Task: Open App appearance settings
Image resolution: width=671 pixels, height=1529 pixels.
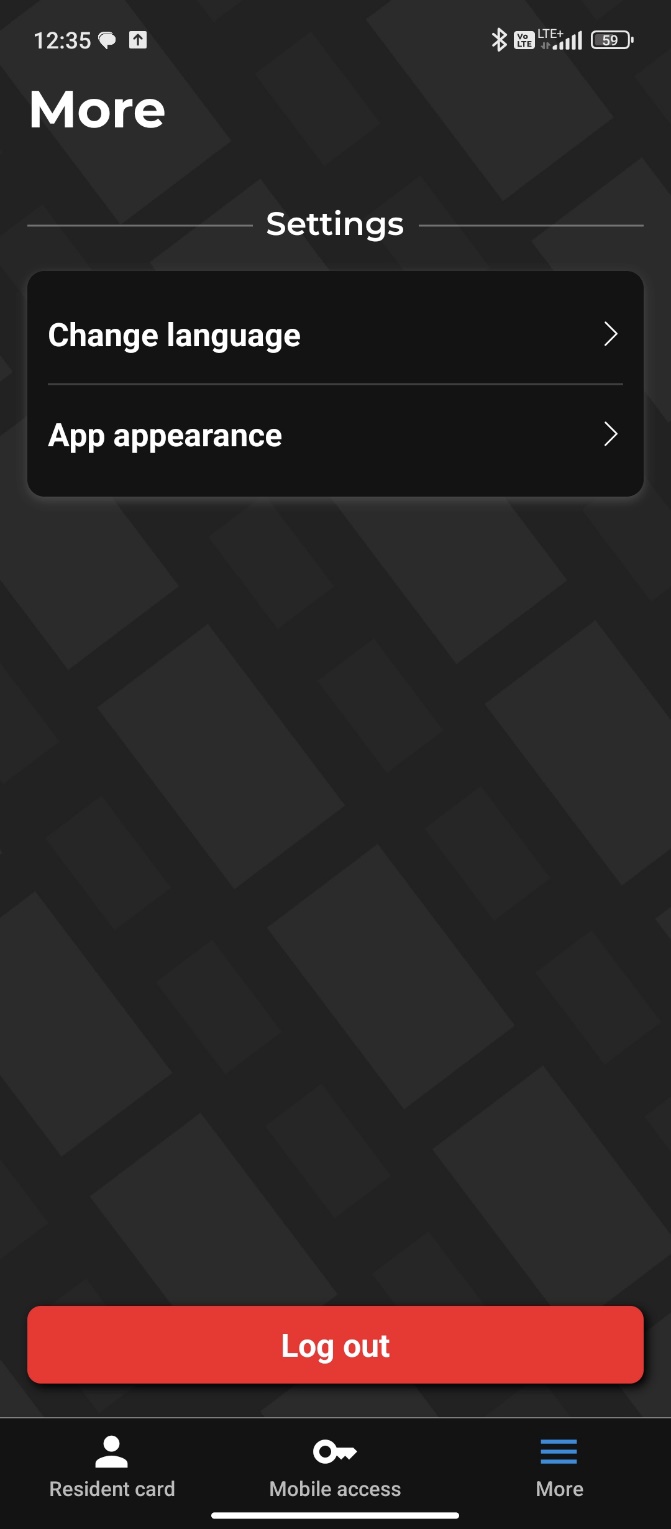Action: pyautogui.click(x=334, y=435)
